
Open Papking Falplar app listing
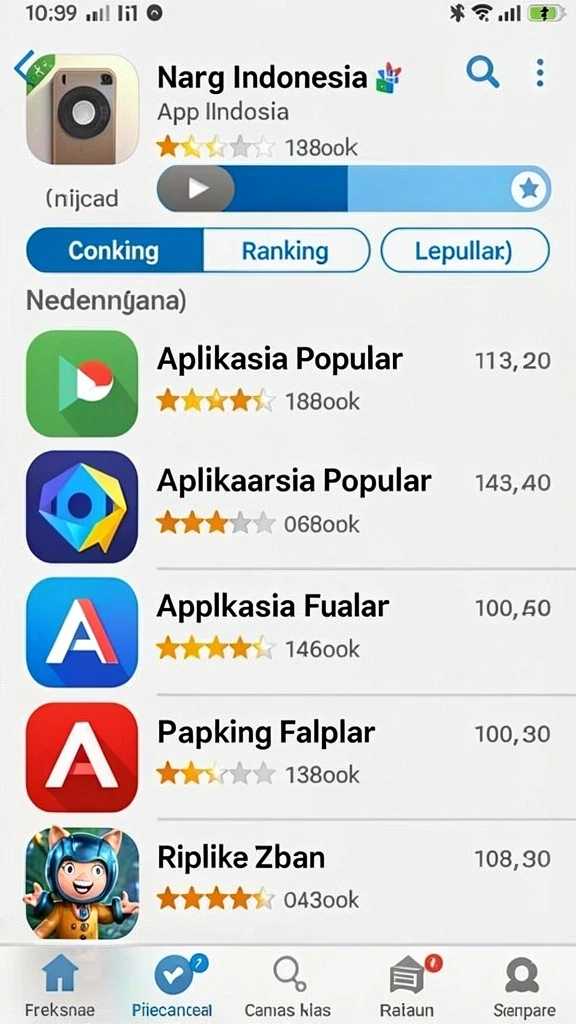tap(288, 757)
